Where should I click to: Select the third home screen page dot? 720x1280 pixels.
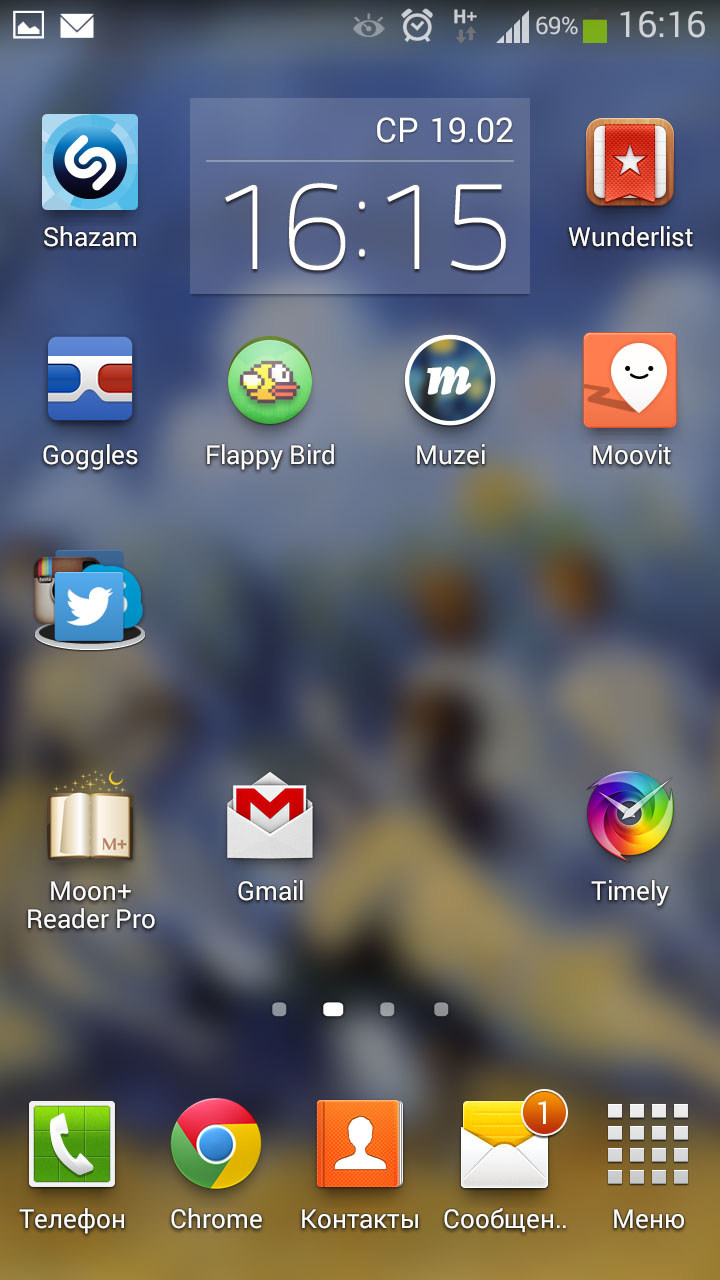tap(387, 1010)
